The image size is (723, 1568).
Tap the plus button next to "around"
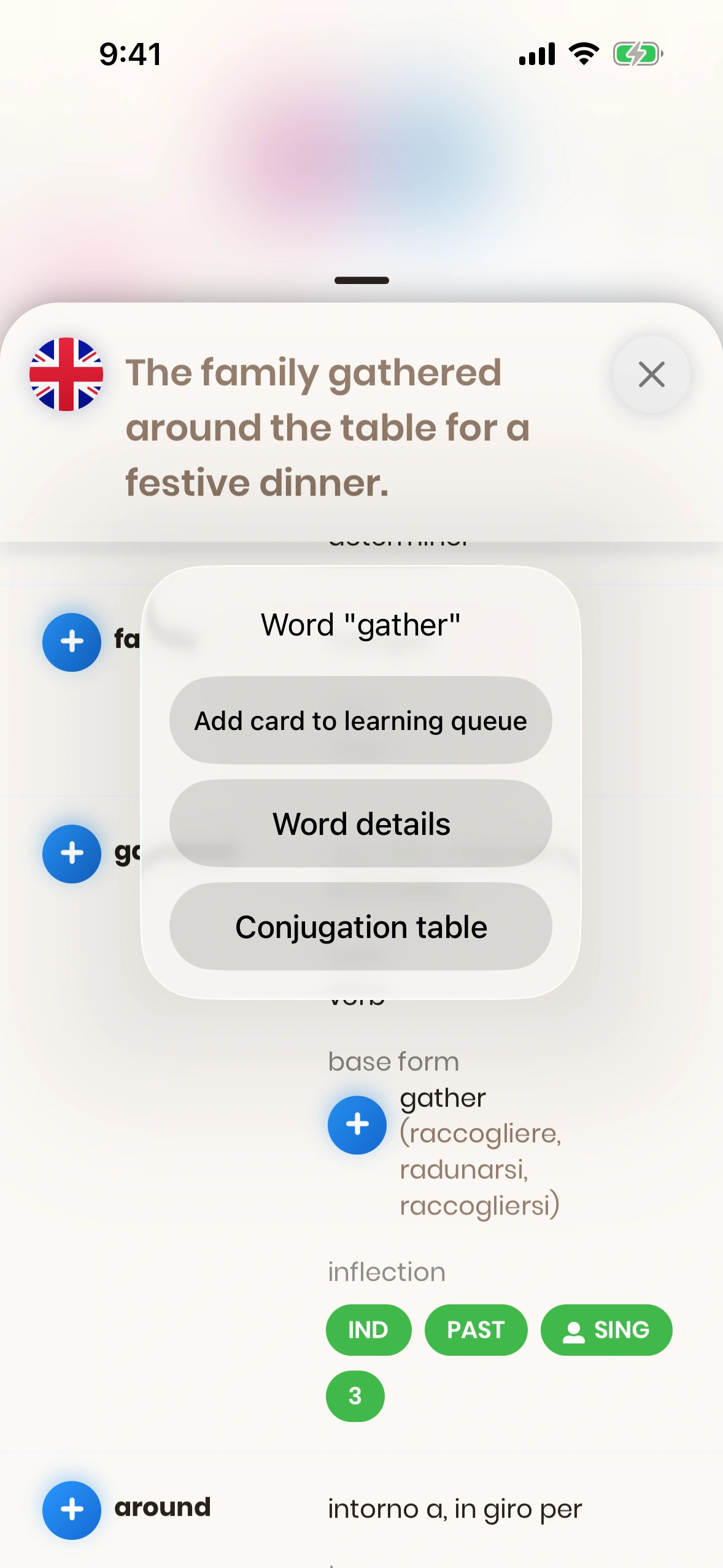pos(72,1510)
